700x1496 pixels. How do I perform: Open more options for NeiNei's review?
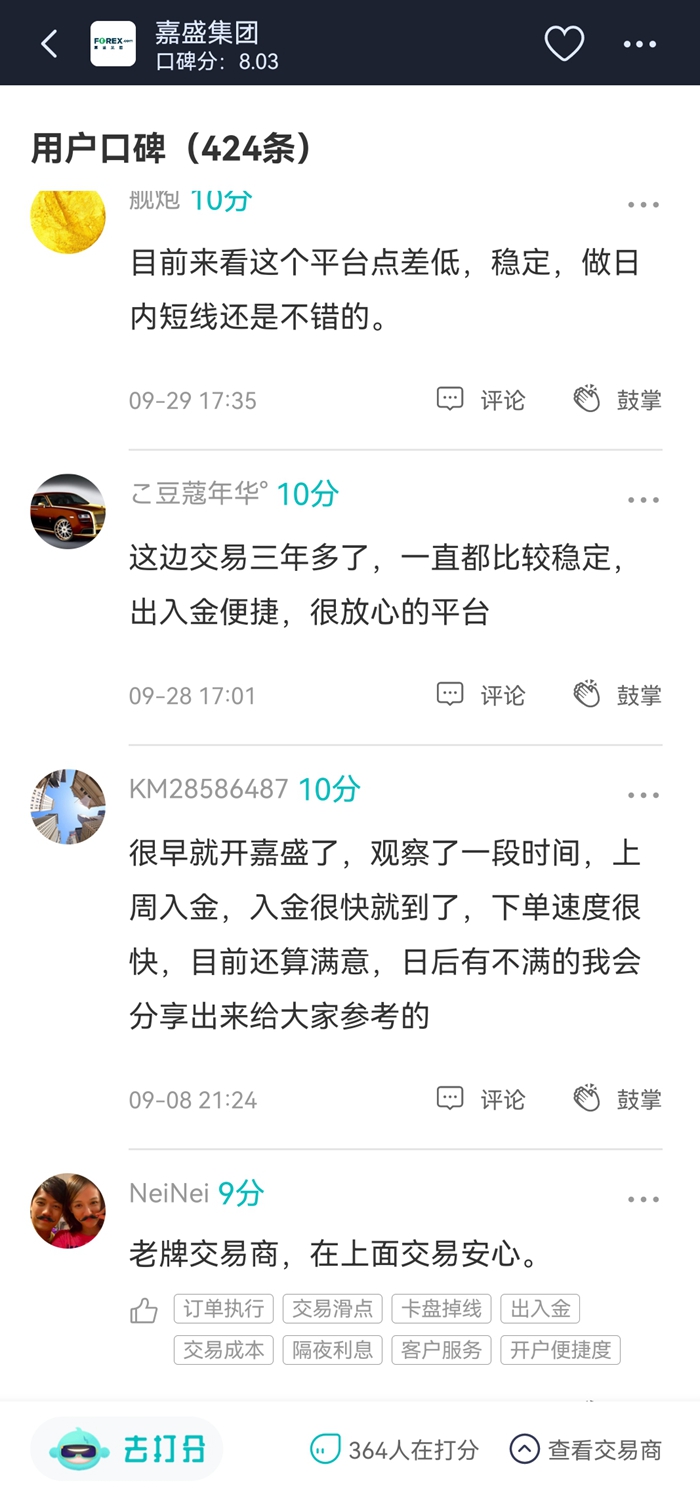pos(643,1200)
